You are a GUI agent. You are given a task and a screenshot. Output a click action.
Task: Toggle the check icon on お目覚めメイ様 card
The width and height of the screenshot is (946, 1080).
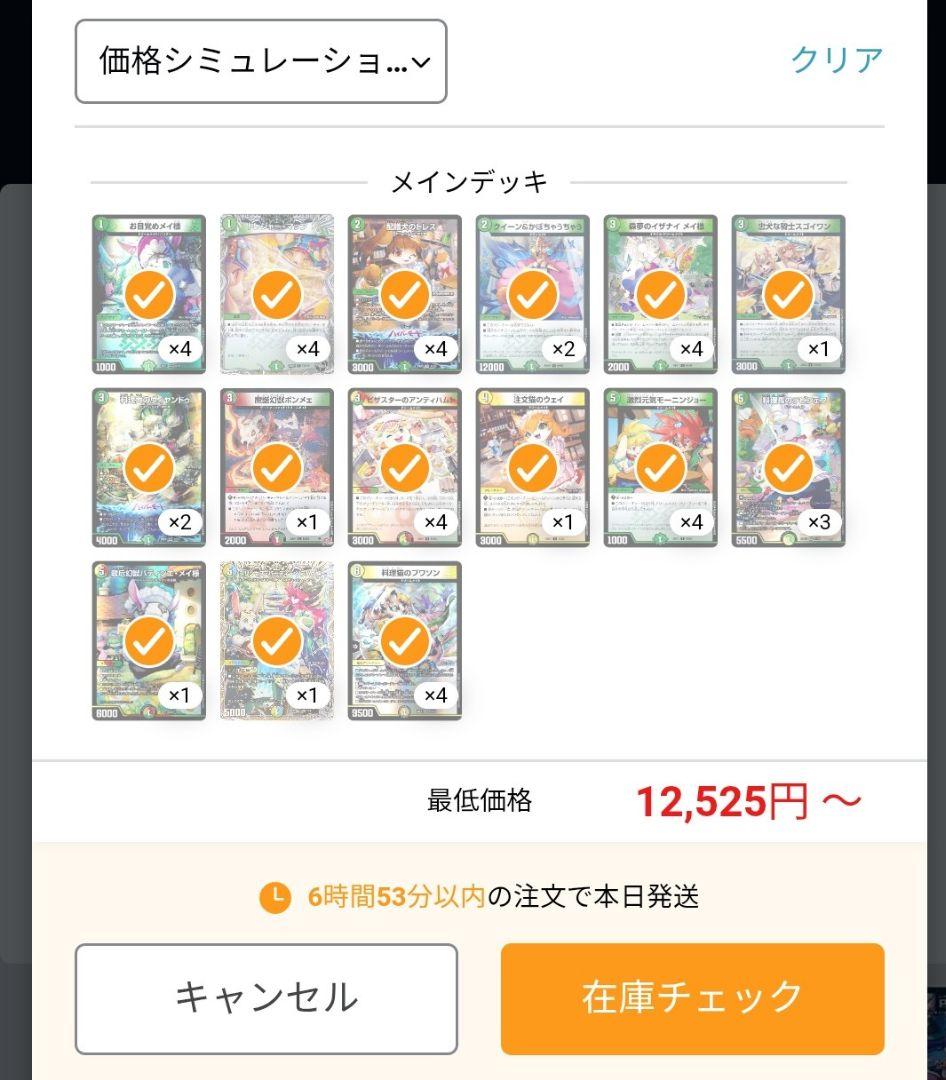[148, 293]
